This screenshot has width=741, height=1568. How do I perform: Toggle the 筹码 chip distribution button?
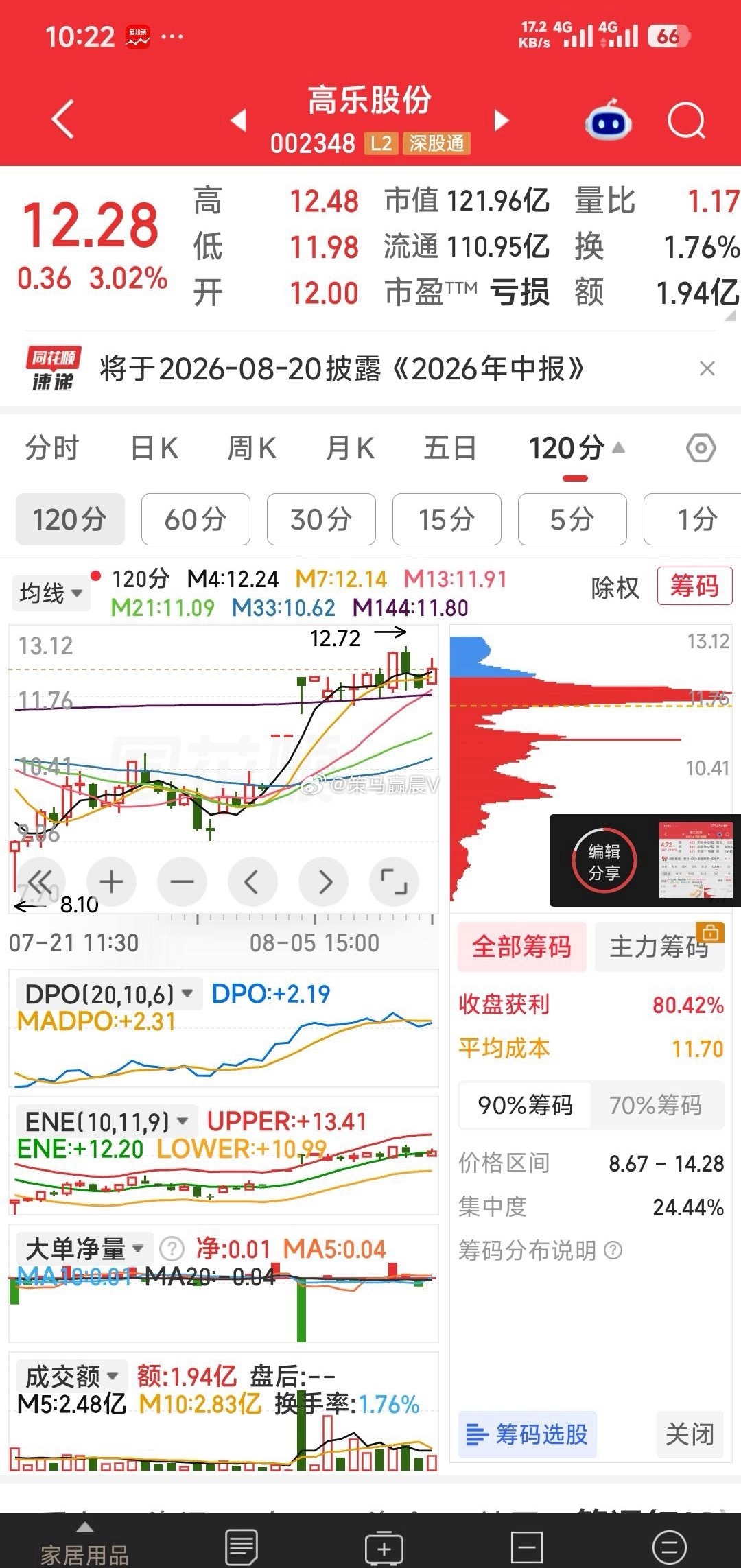point(694,586)
